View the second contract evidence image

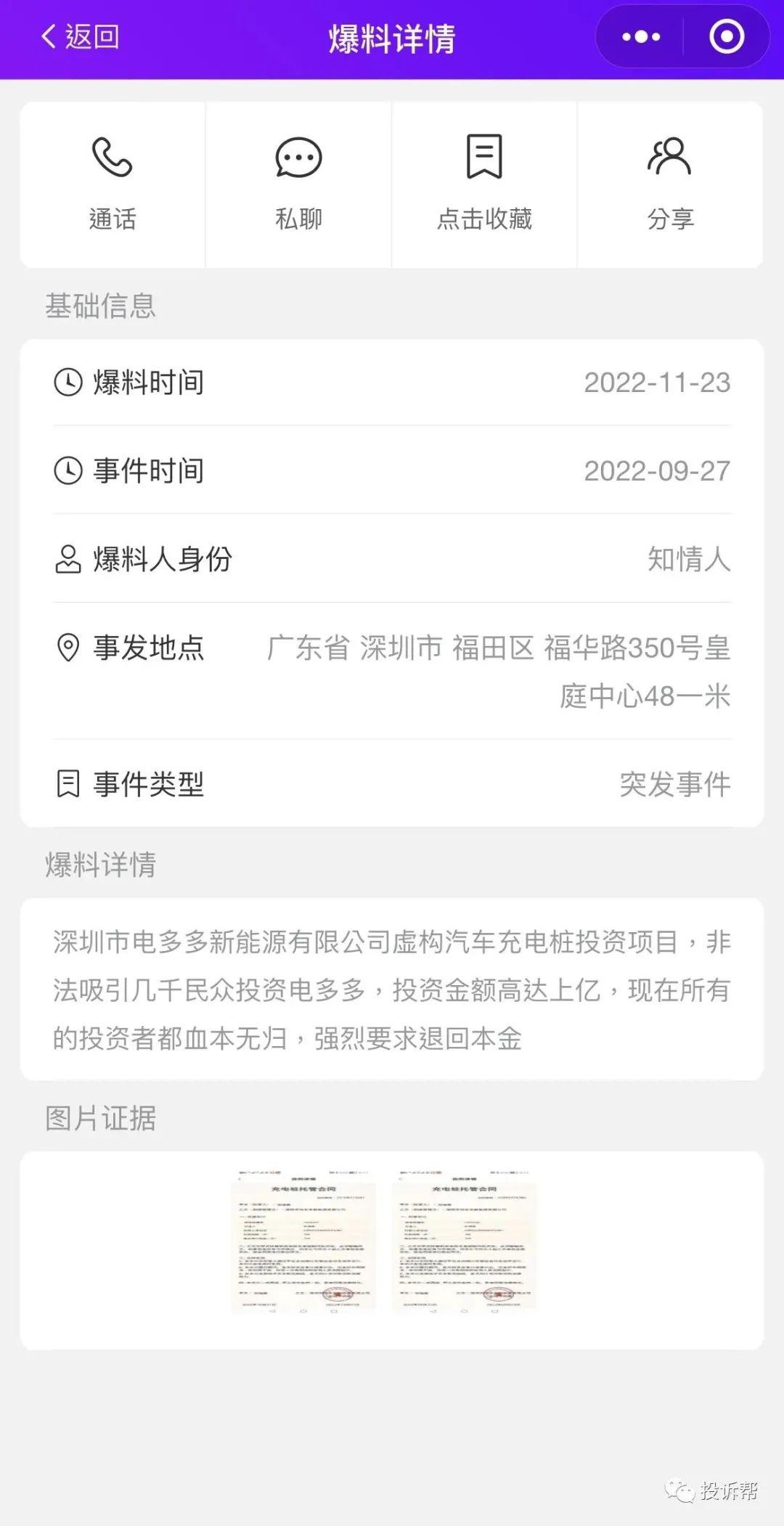[465, 1241]
